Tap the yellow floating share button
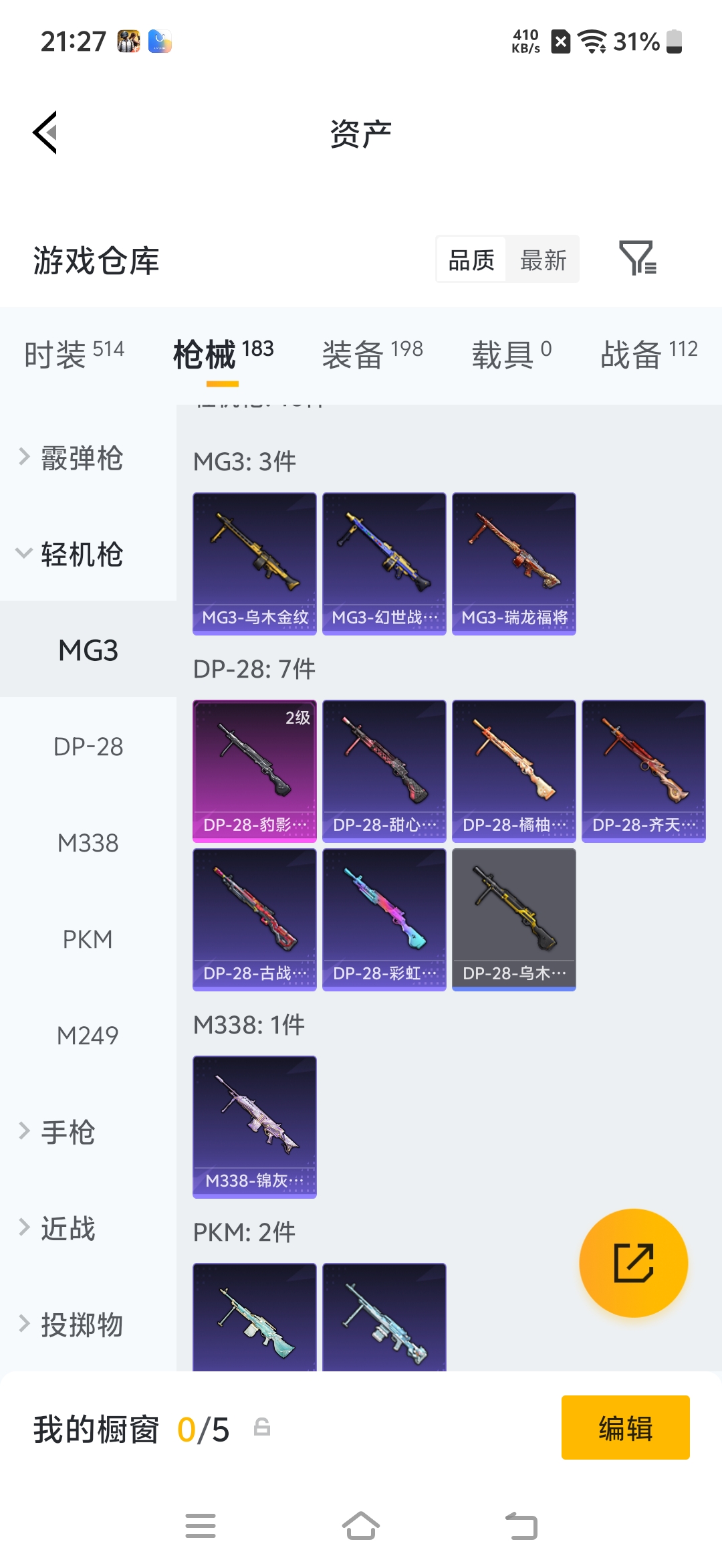The height and width of the screenshot is (1568, 722). click(633, 1263)
